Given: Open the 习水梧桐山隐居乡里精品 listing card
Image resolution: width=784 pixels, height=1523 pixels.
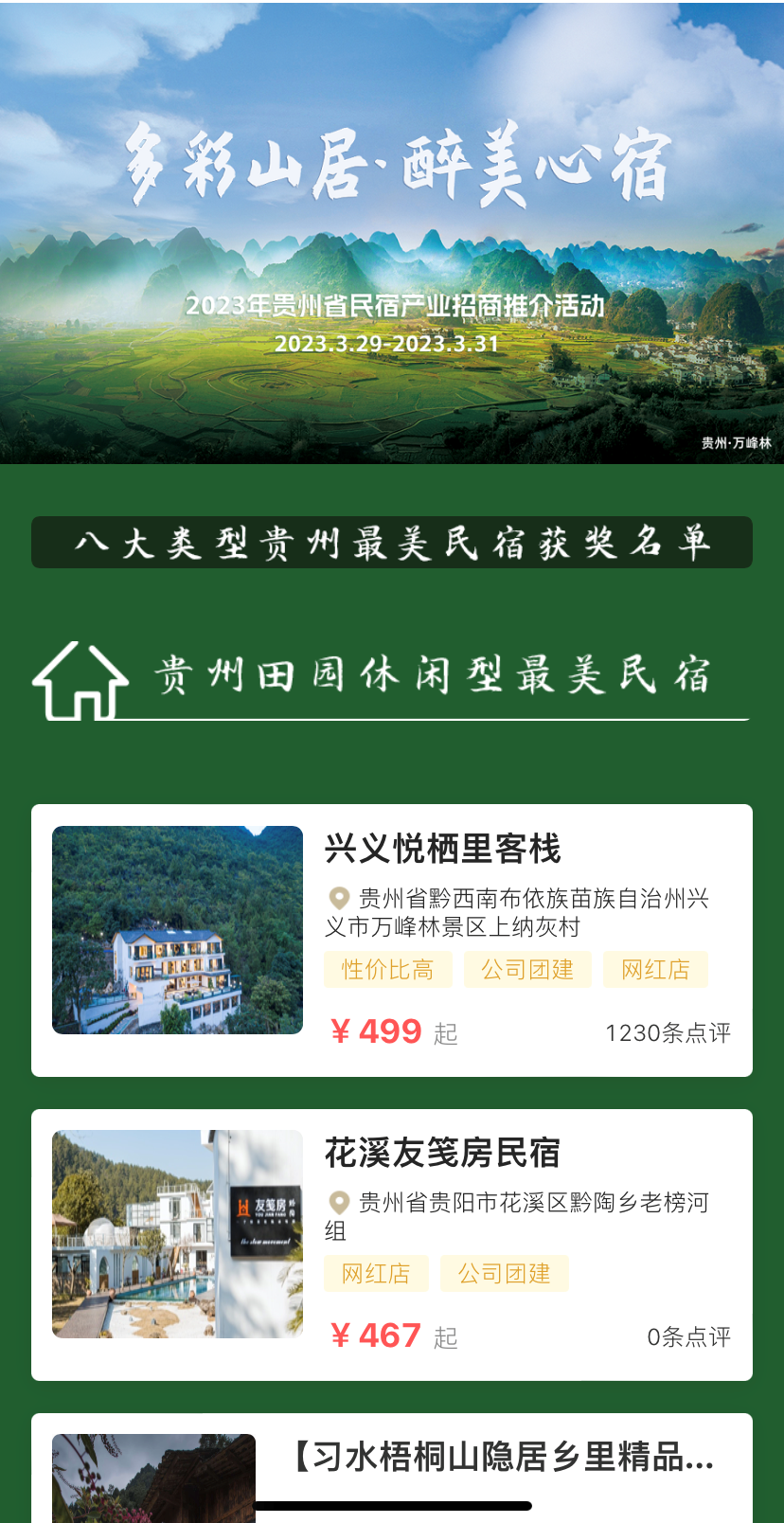Looking at the screenshot, I should click(502, 1457).
